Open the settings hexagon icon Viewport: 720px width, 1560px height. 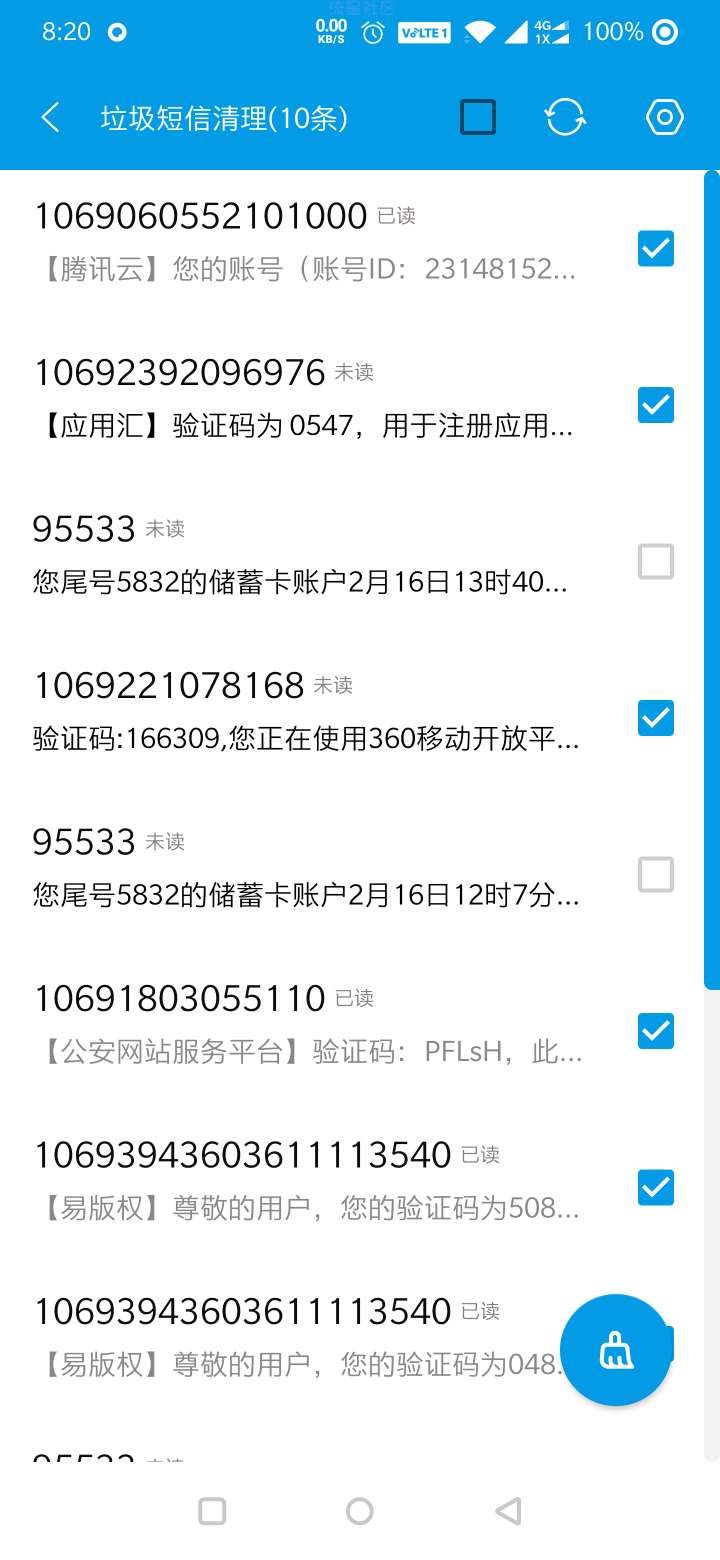tap(665, 118)
